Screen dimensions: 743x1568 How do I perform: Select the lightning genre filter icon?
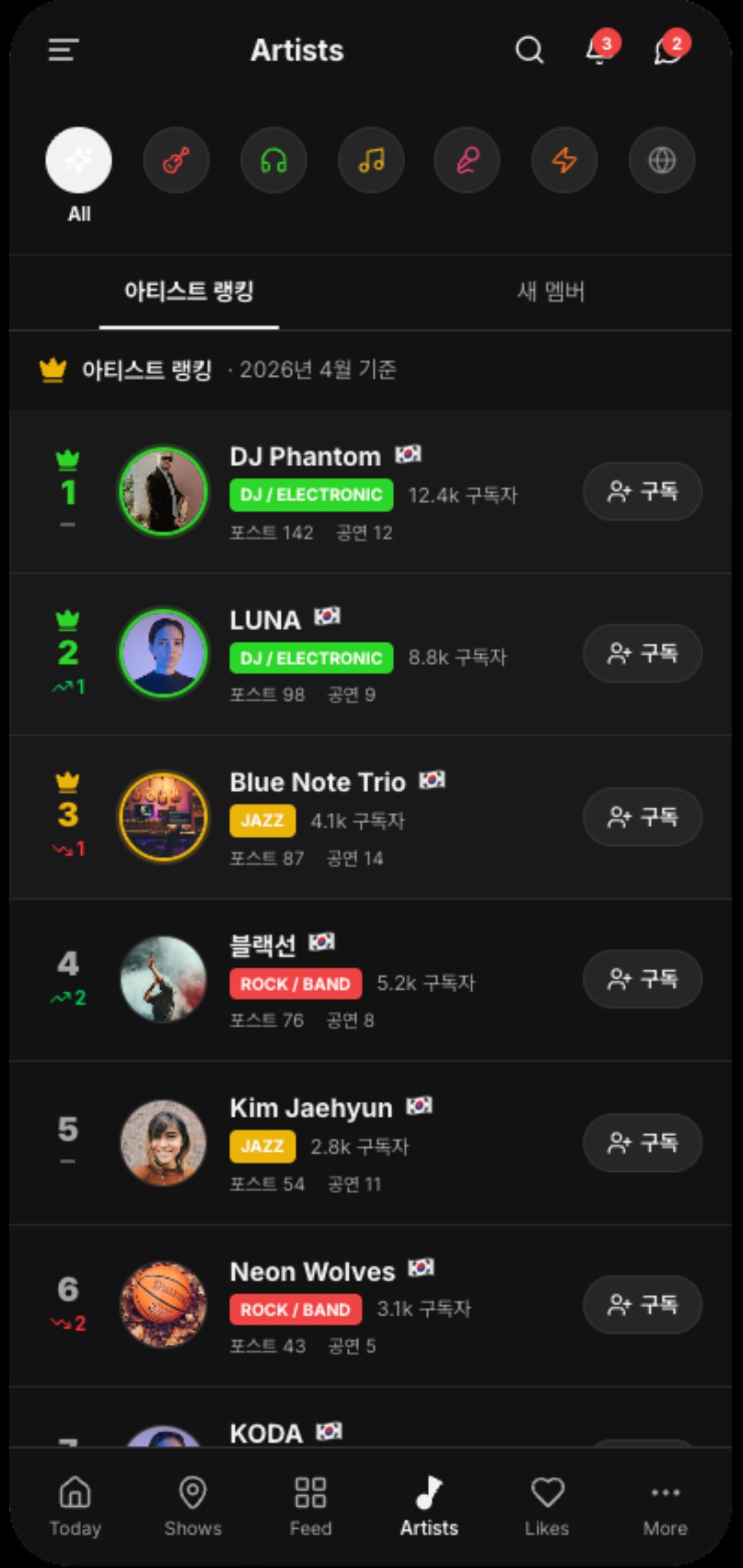(564, 160)
